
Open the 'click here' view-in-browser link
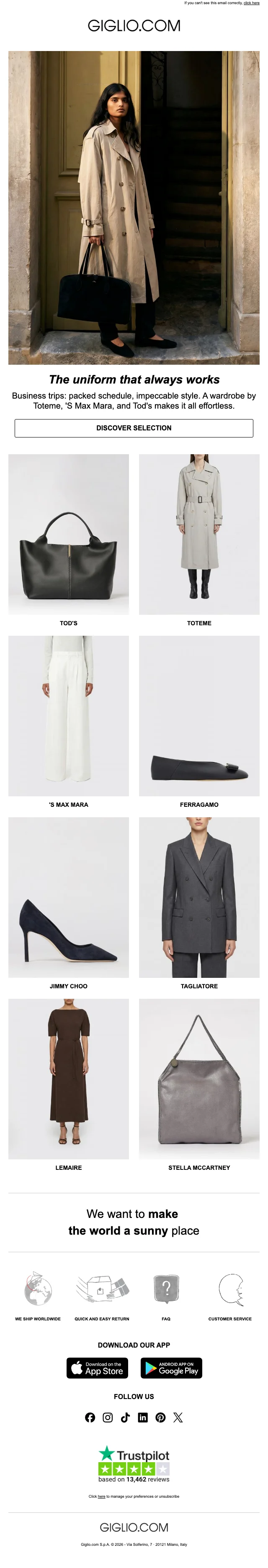251,3
